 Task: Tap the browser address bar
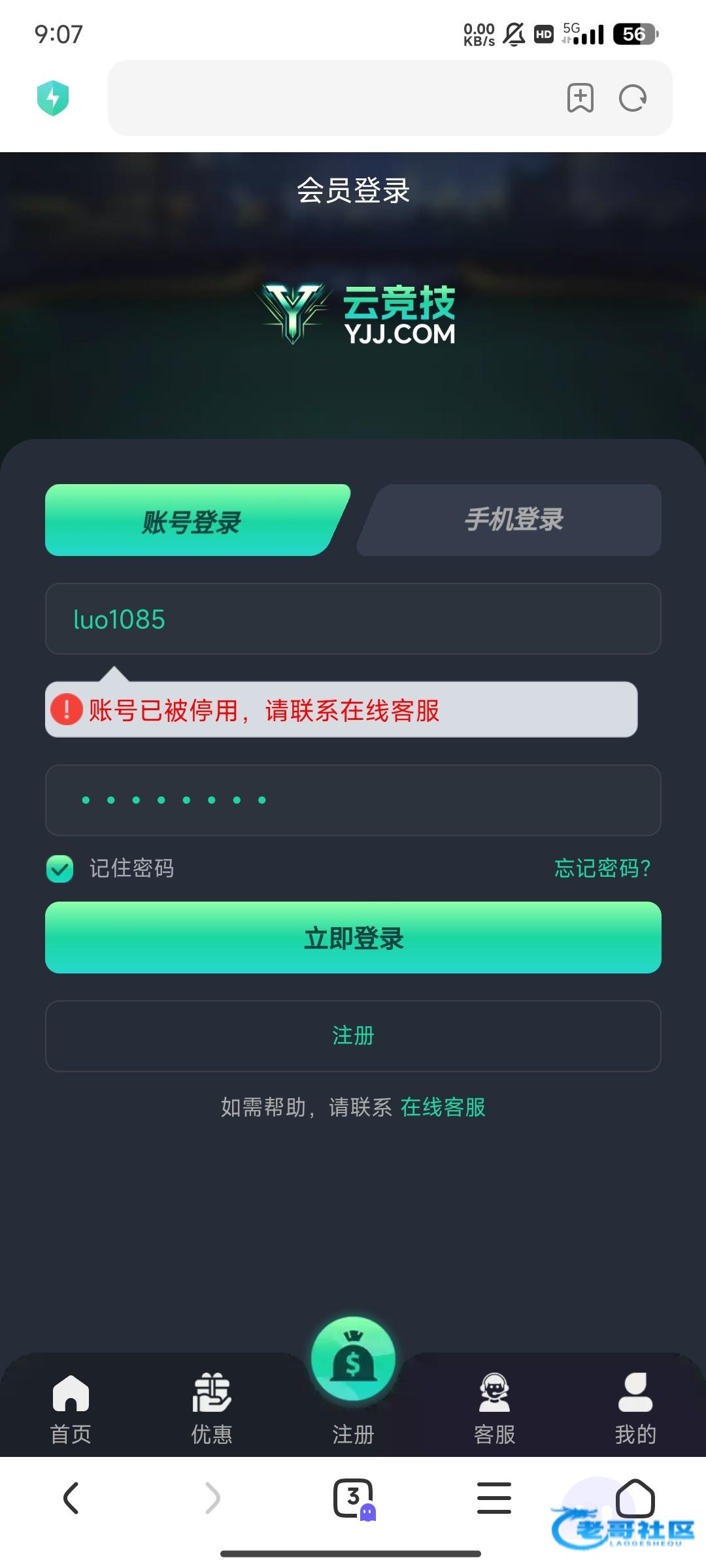click(x=327, y=98)
